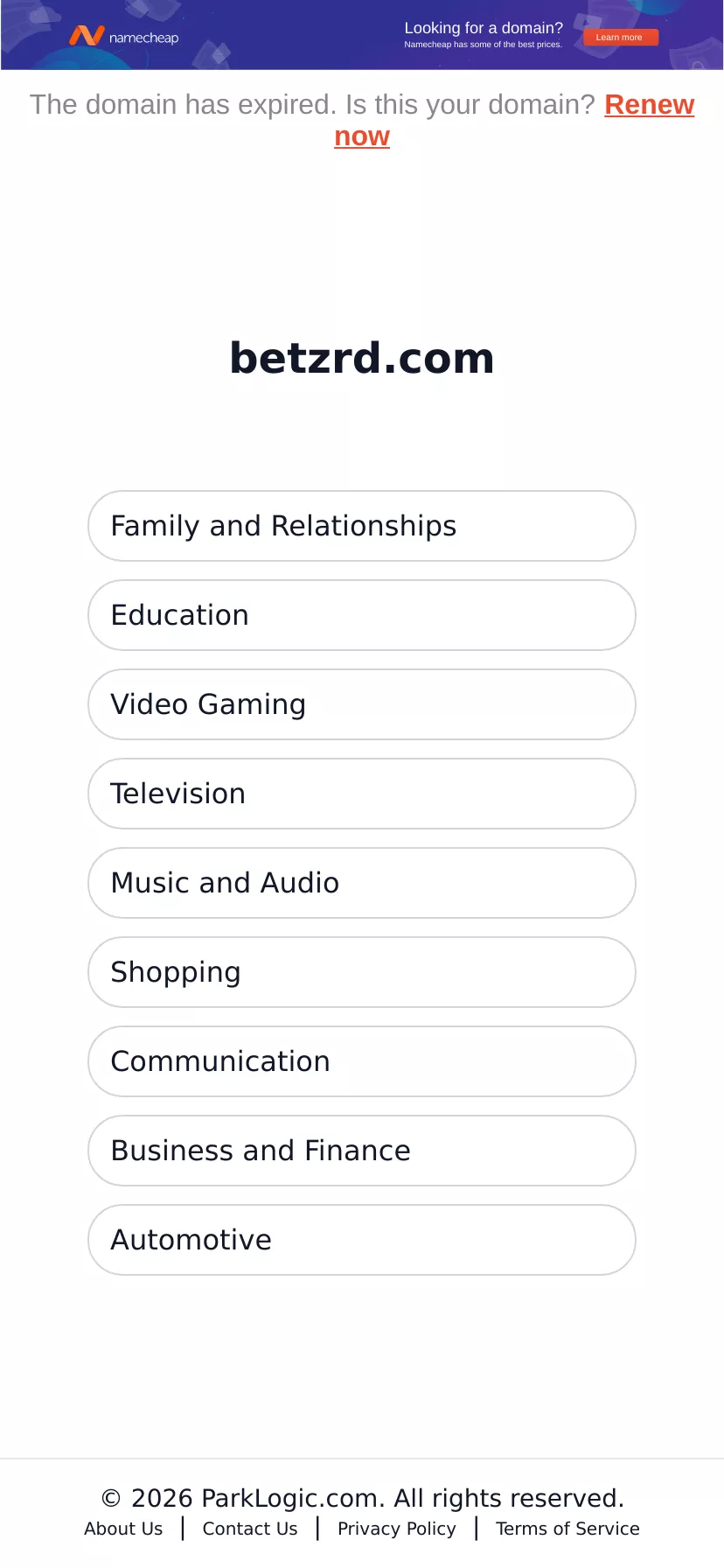Open the Automotive category
This screenshot has height=1568, width=724.
click(362, 1240)
